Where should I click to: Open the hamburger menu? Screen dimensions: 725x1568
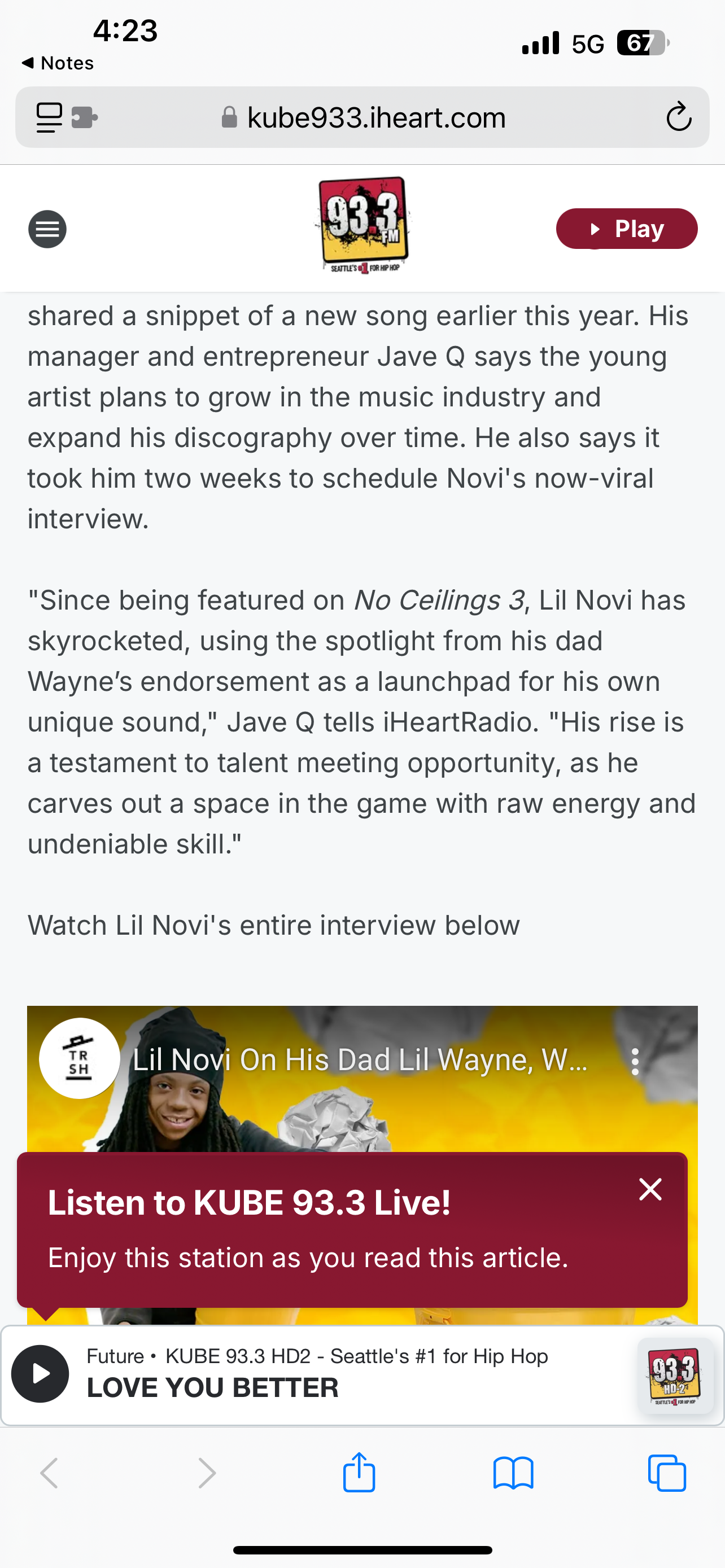pyautogui.click(x=47, y=230)
